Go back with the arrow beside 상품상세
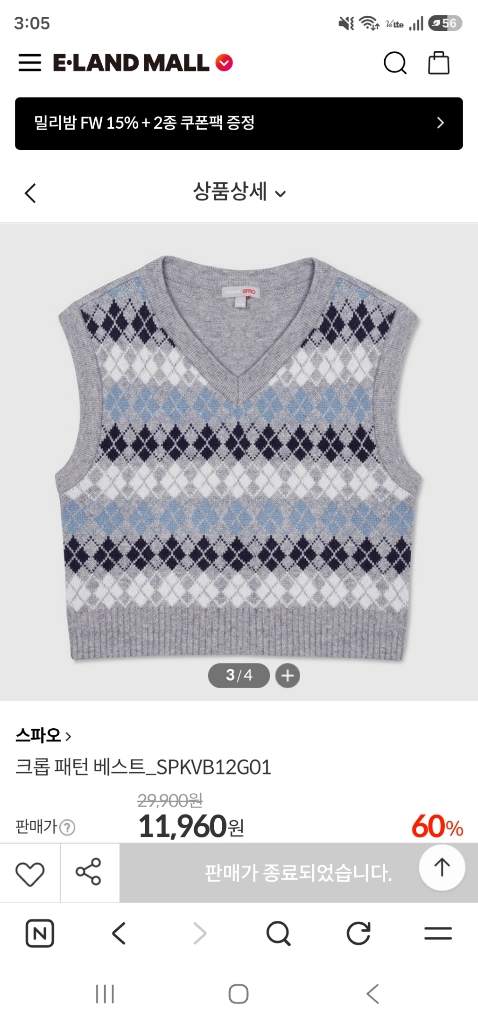The height and width of the screenshot is (1024, 478). click(30, 193)
